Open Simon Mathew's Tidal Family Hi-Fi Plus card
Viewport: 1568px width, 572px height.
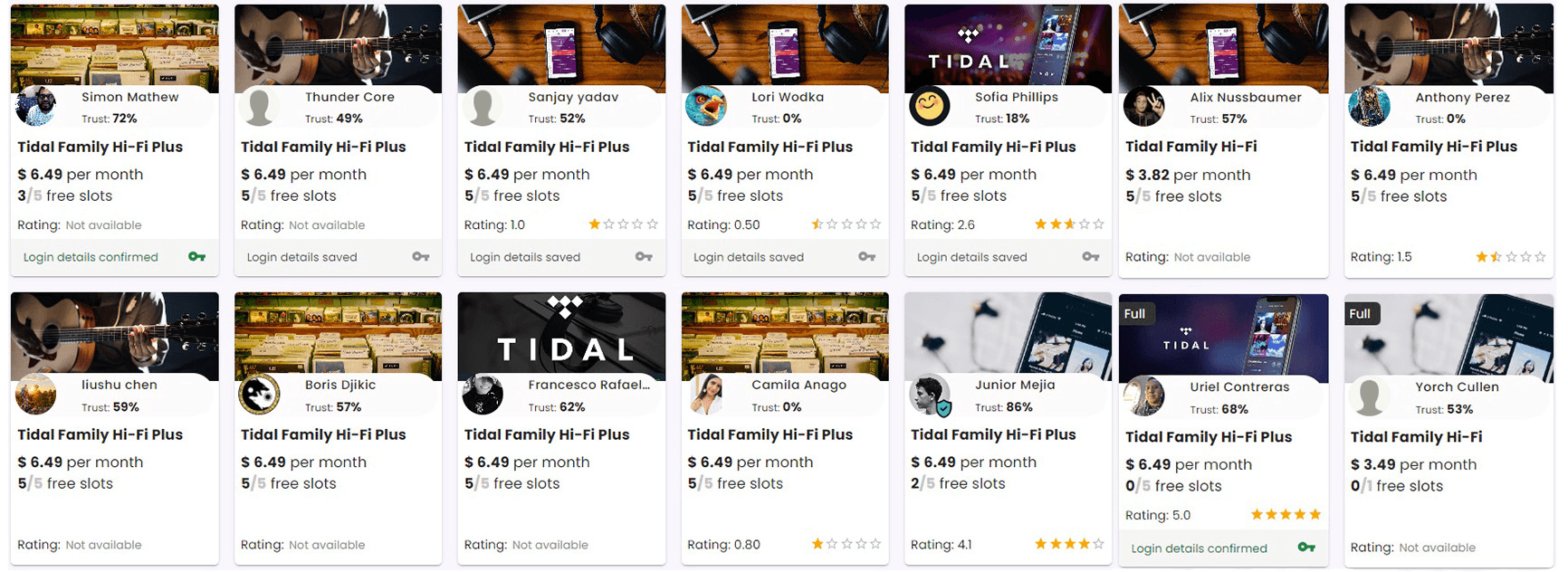(100, 147)
